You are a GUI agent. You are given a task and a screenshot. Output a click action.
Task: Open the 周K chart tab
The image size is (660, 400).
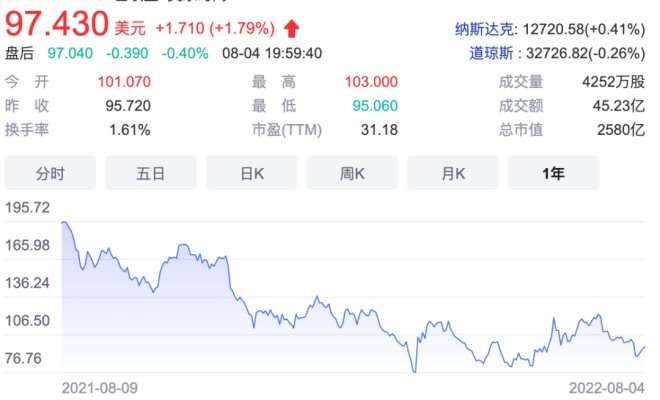click(x=352, y=173)
